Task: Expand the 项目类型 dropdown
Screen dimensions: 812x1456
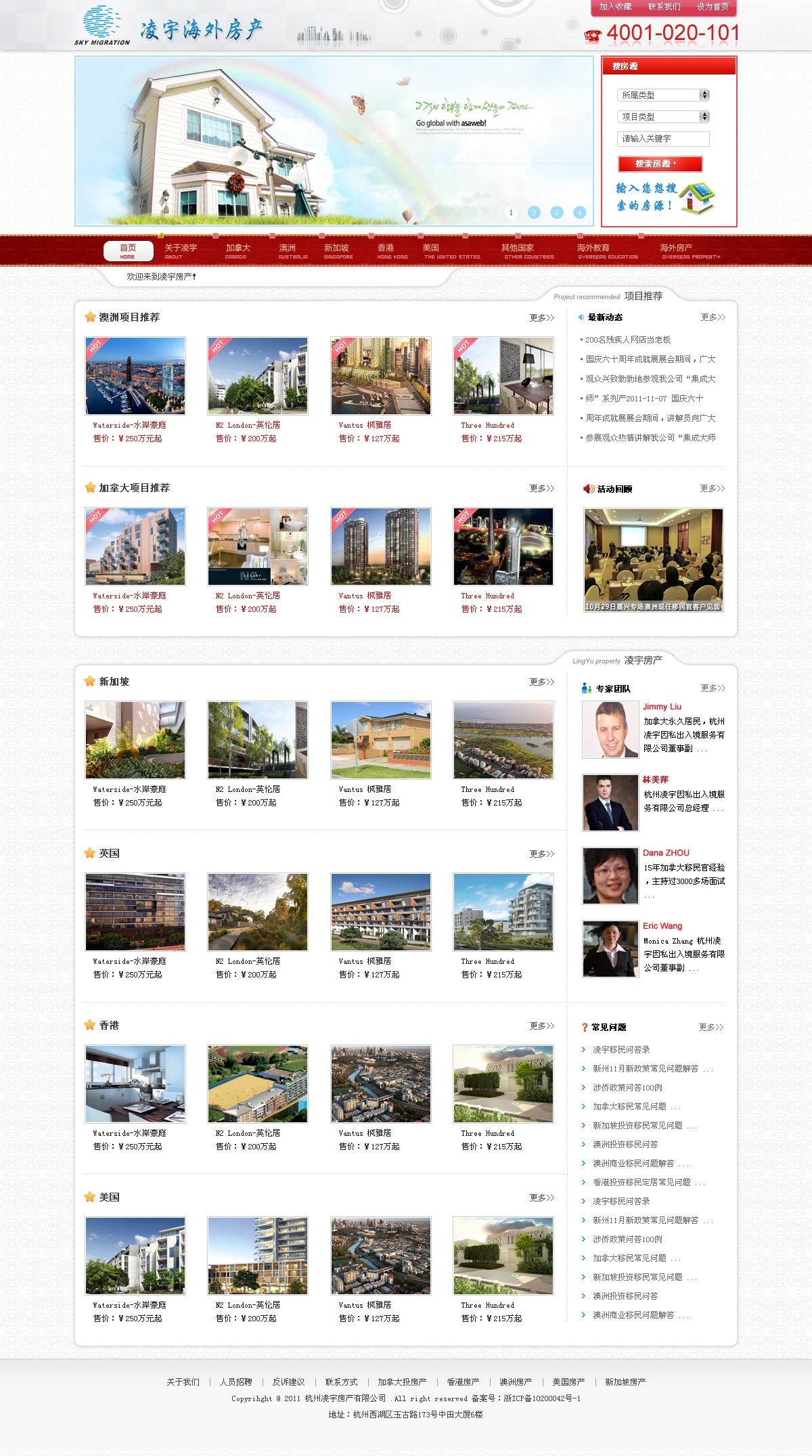Action: 662,117
